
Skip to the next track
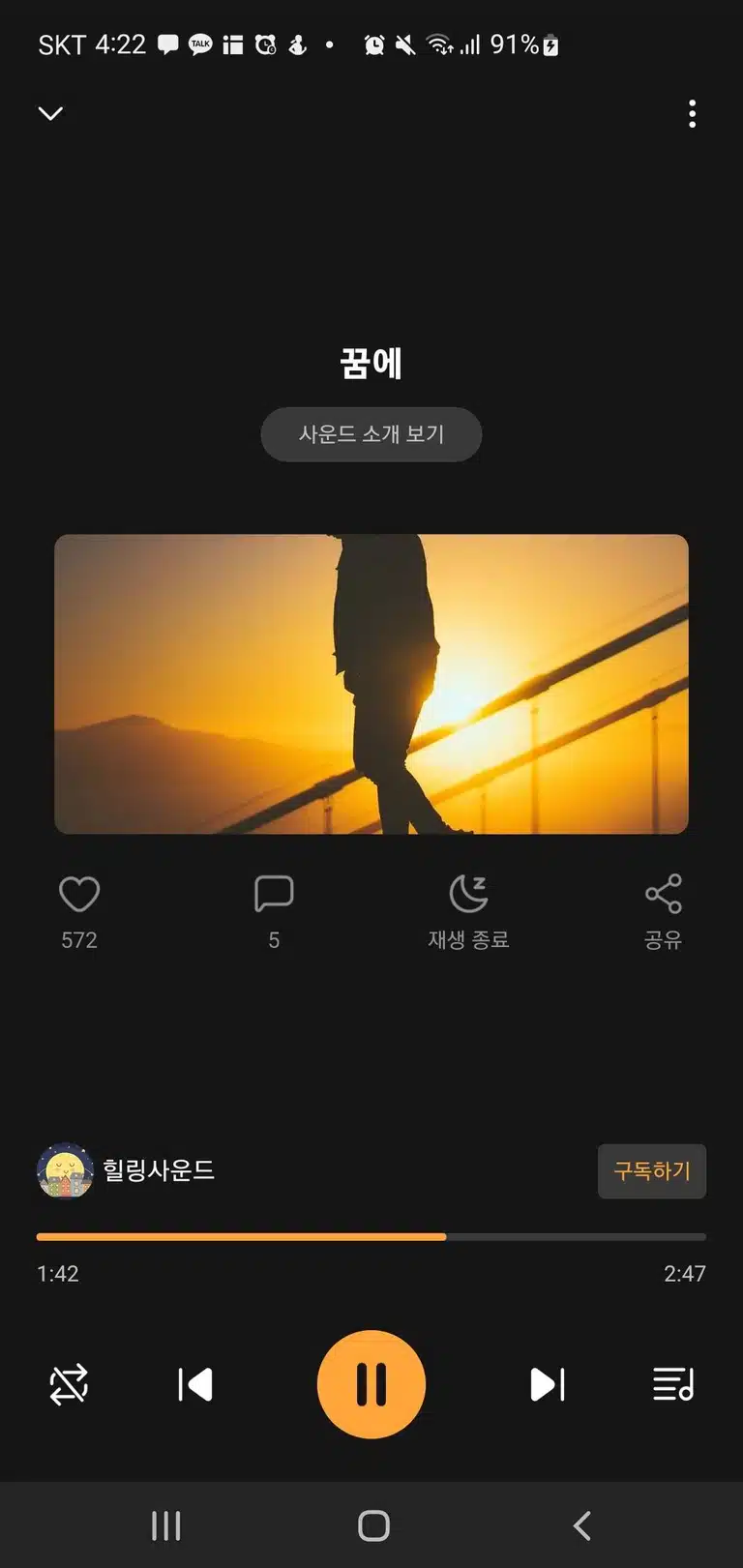[548, 1384]
